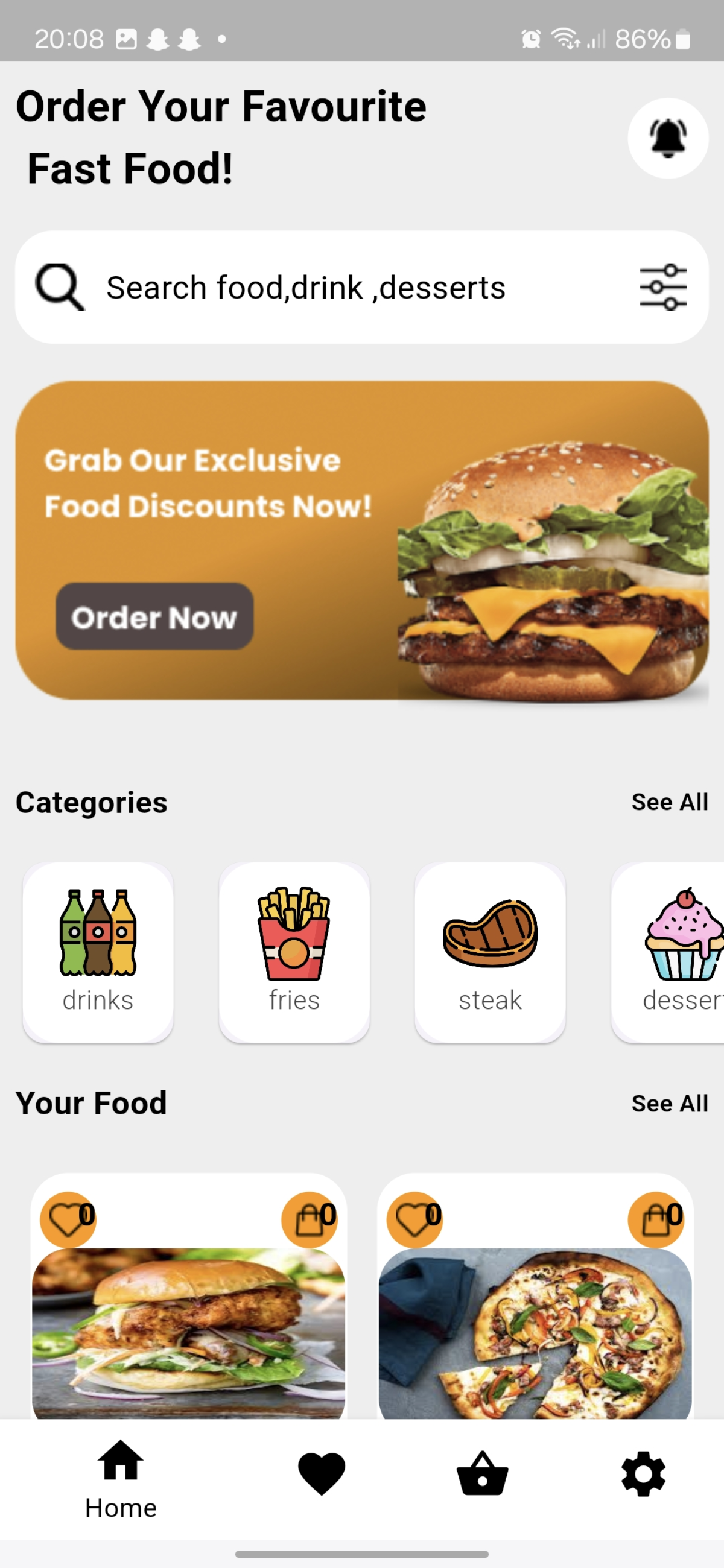Viewport: 724px width, 1568px height.
Task: Select the fries category
Action: coord(294,952)
